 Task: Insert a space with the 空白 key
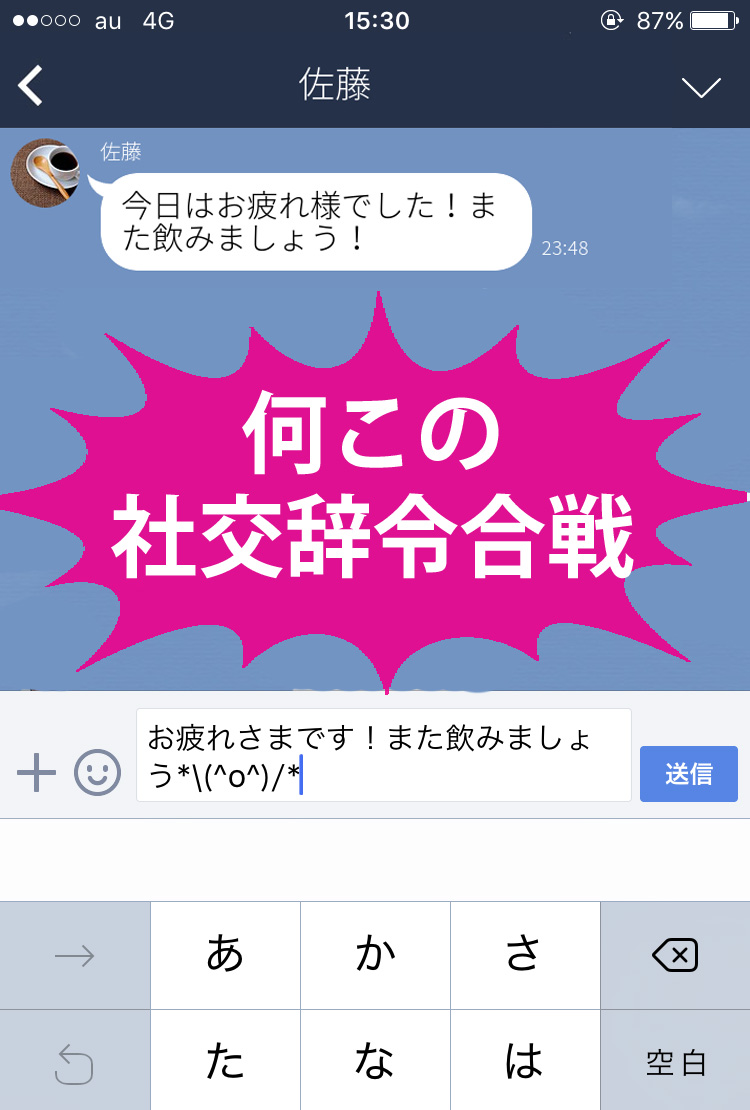pos(675,1063)
